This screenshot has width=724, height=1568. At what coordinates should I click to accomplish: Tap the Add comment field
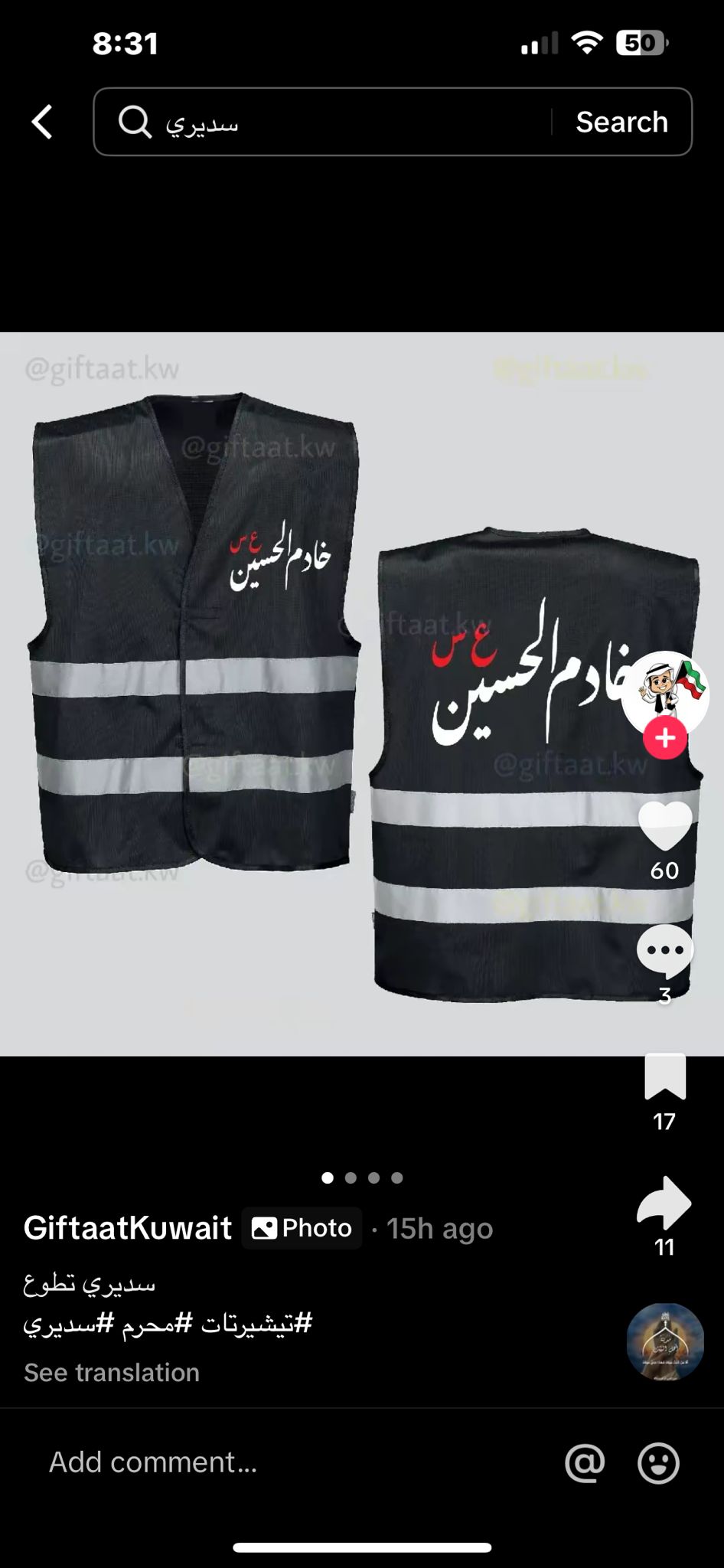(298, 1462)
